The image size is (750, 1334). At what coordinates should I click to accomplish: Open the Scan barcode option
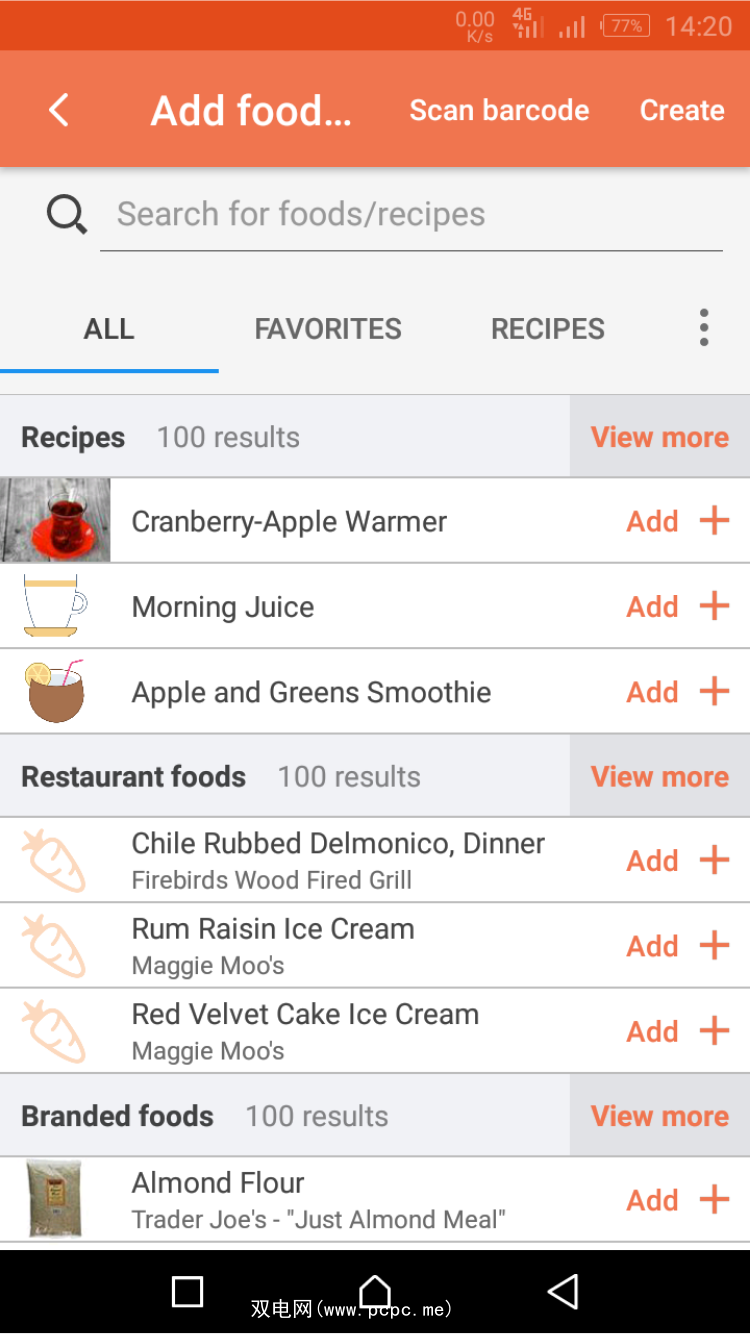pyautogui.click(x=499, y=110)
